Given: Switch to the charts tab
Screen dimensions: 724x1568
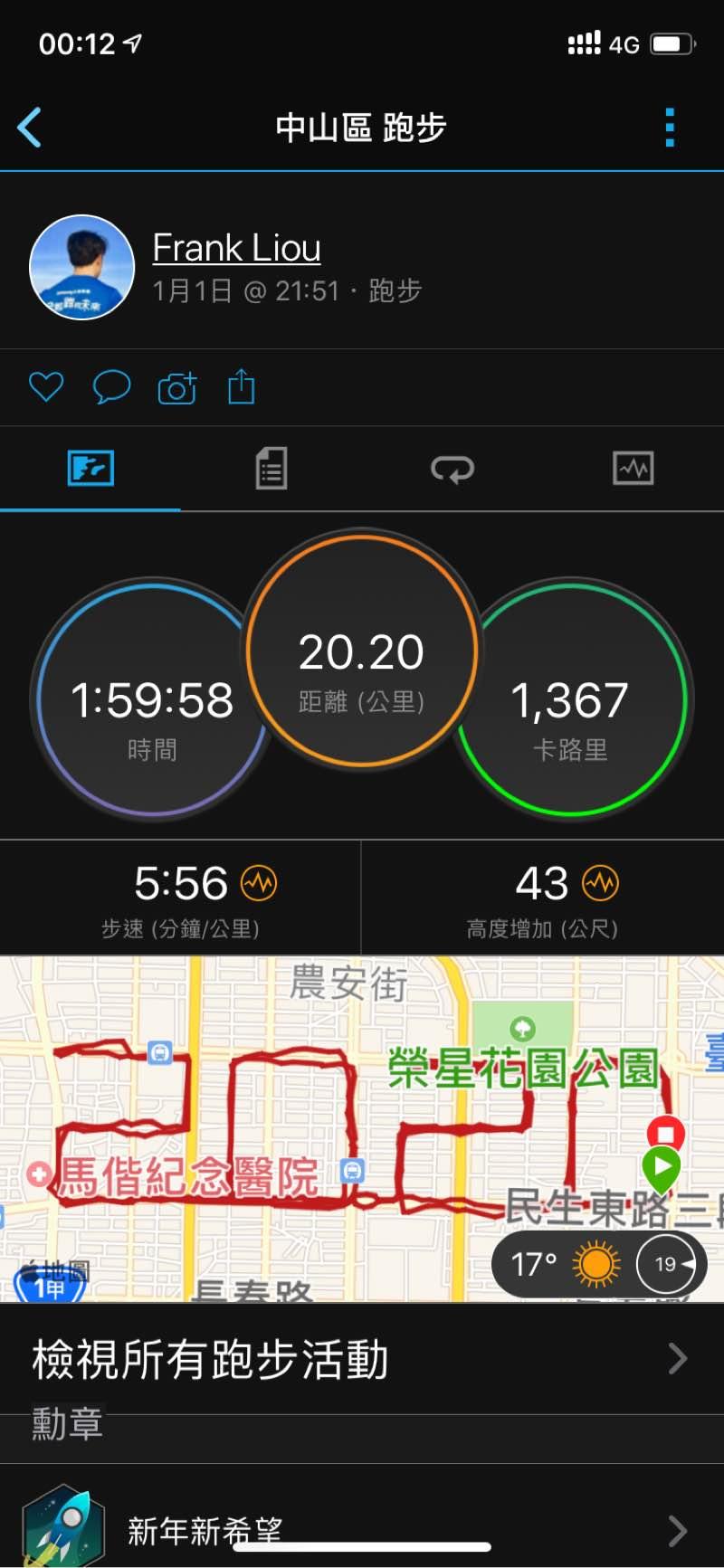Looking at the screenshot, I should [x=633, y=469].
